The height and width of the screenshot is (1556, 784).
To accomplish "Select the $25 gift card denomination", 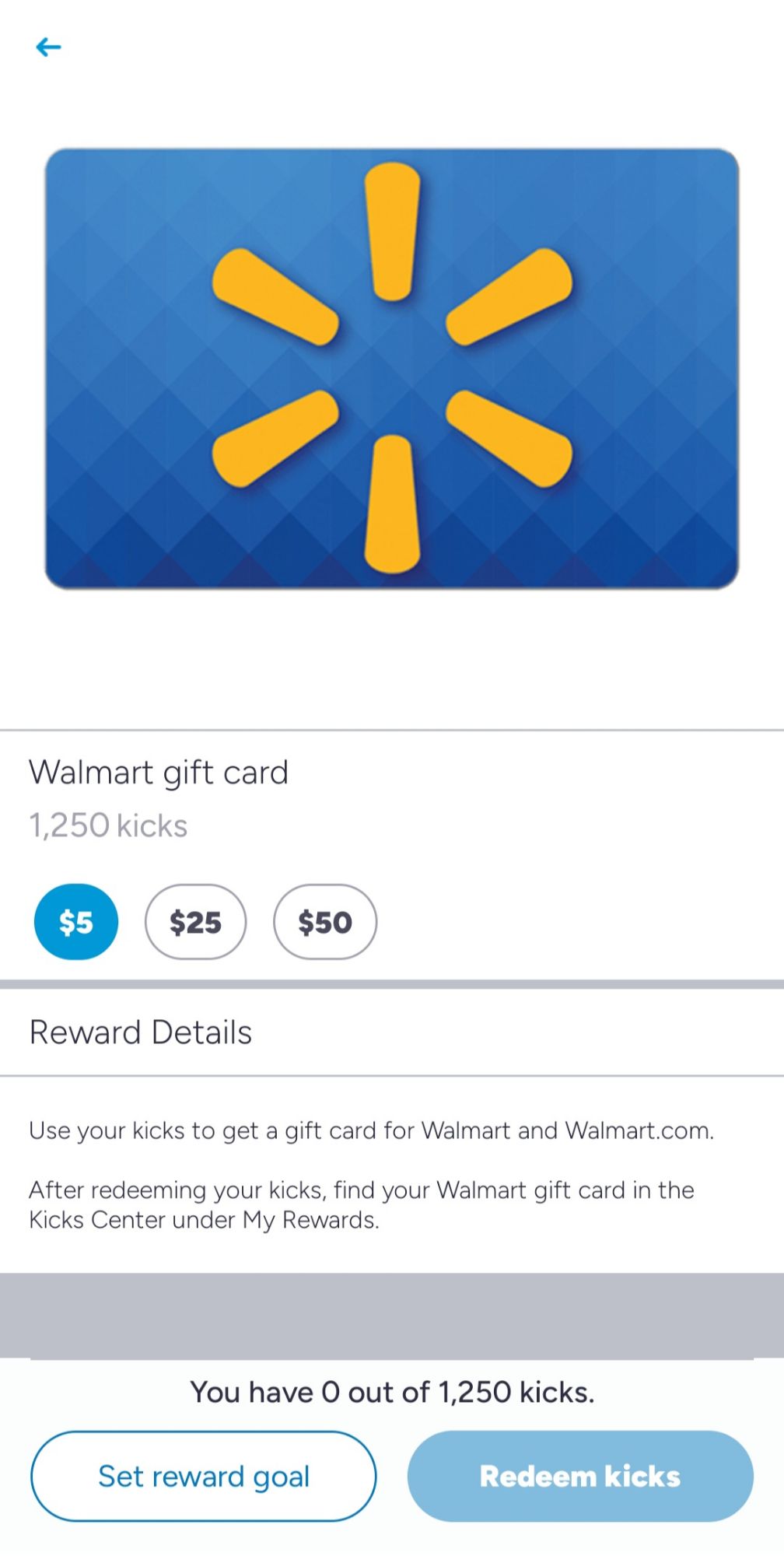I will (x=196, y=922).
